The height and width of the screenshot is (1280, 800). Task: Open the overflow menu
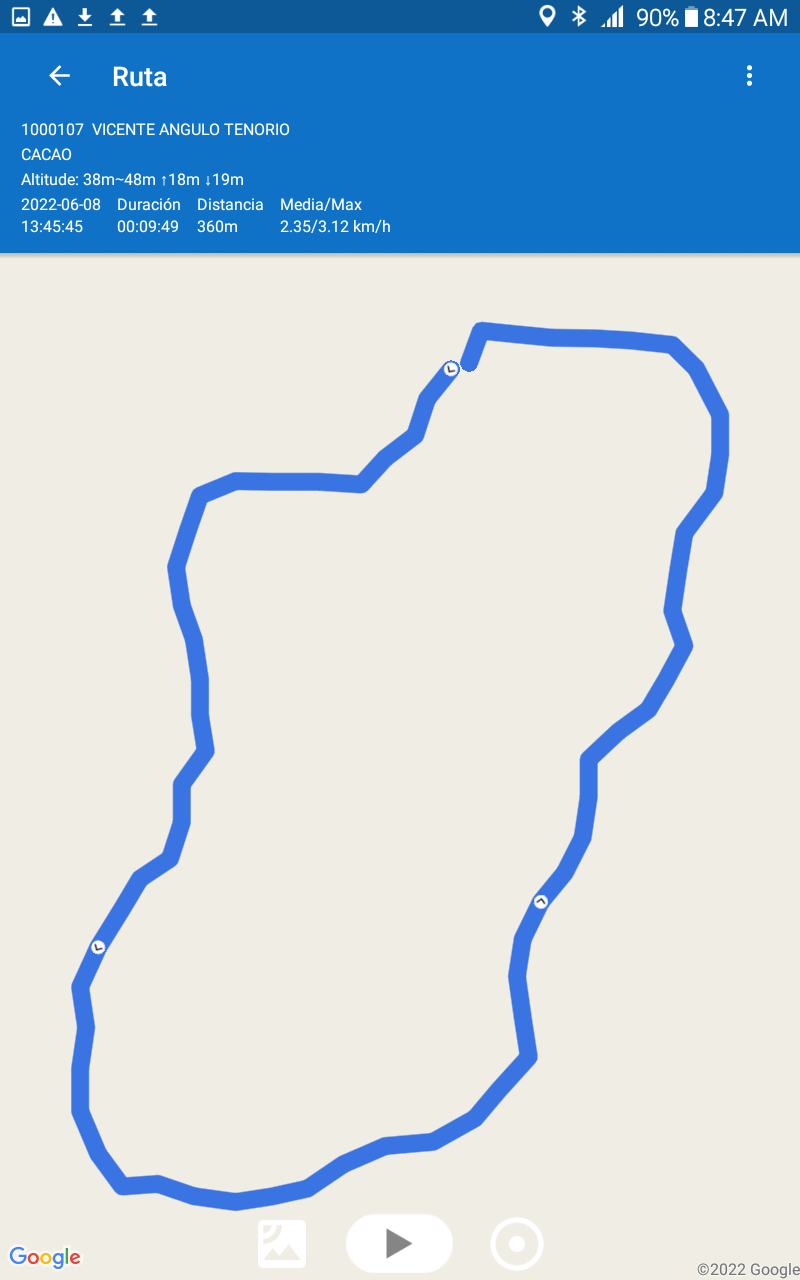(x=749, y=76)
